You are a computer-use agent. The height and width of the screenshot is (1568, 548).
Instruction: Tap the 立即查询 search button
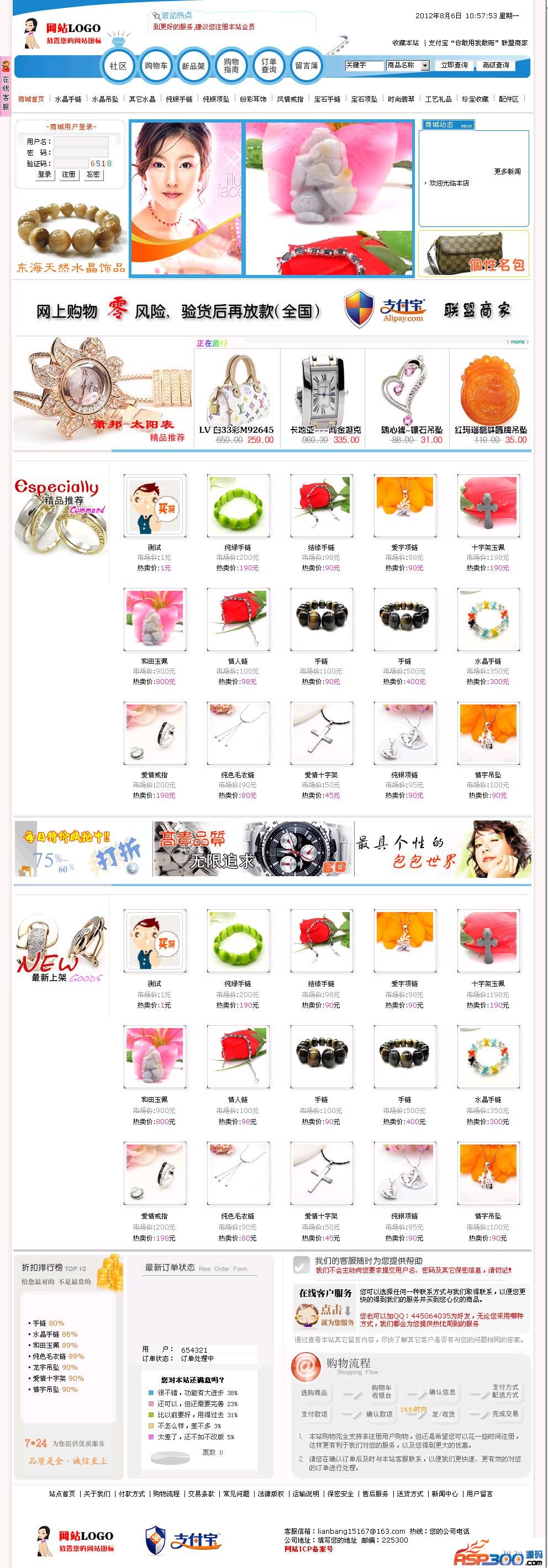click(x=454, y=65)
